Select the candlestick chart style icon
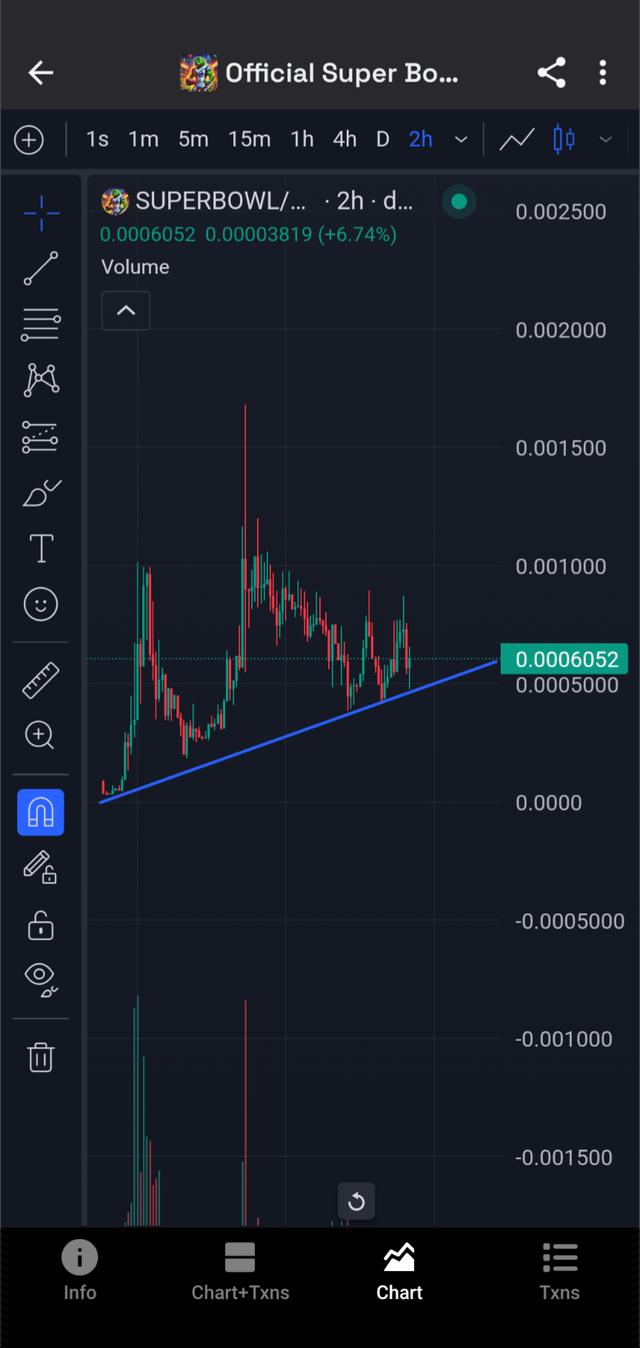640x1348 pixels. coord(564,139)
